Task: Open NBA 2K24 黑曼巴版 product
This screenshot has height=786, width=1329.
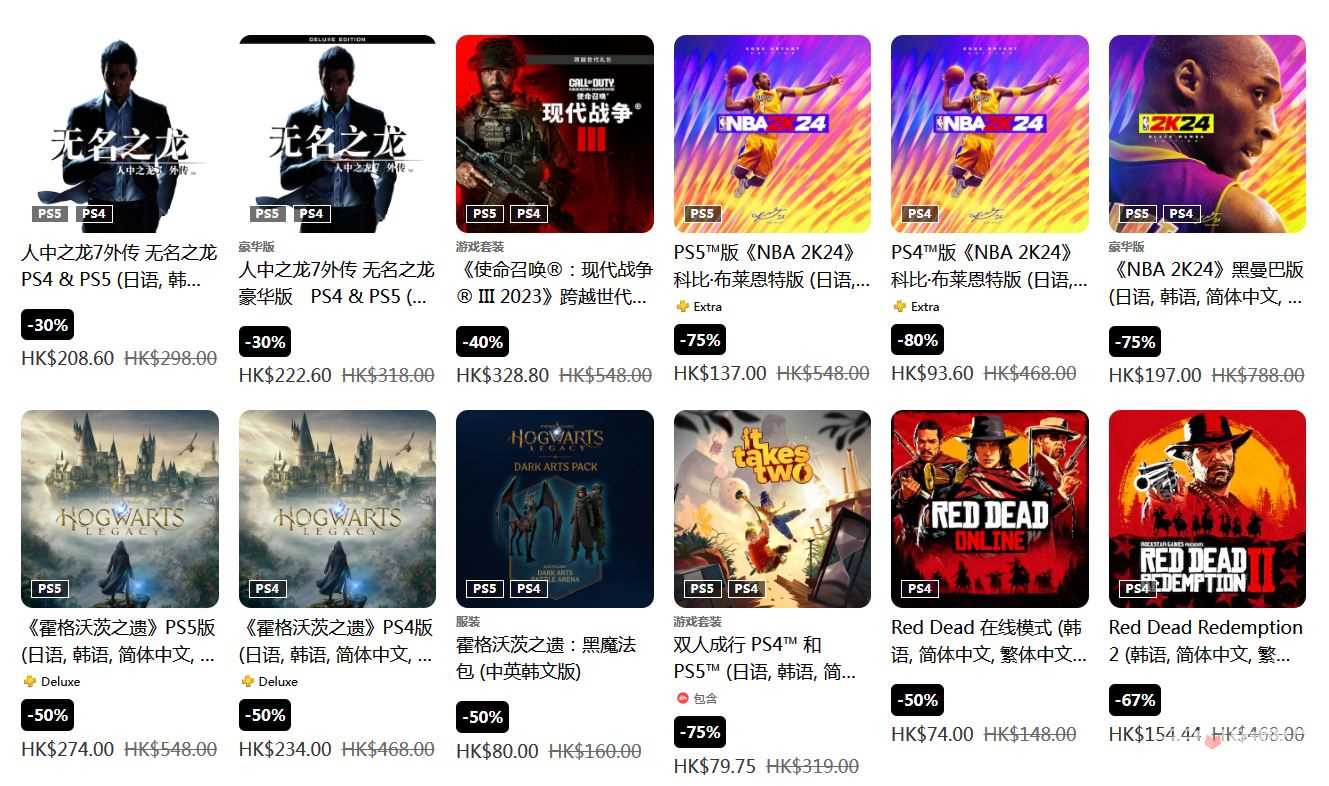Action: [x=1207, y=134]
